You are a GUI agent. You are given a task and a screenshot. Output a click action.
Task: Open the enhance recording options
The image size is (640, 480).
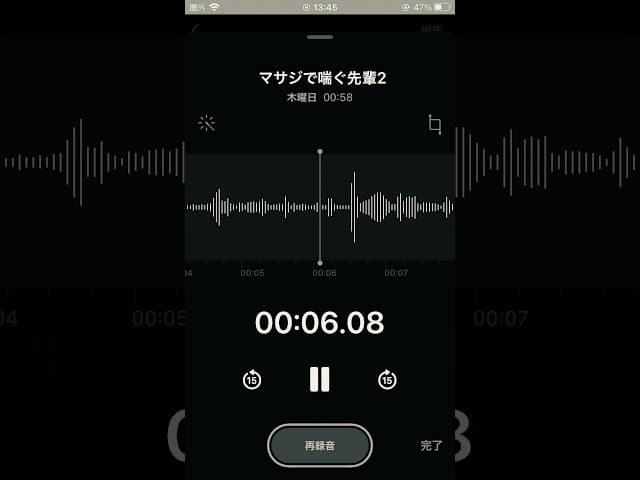pyautogui.click(x=207, y=123)
